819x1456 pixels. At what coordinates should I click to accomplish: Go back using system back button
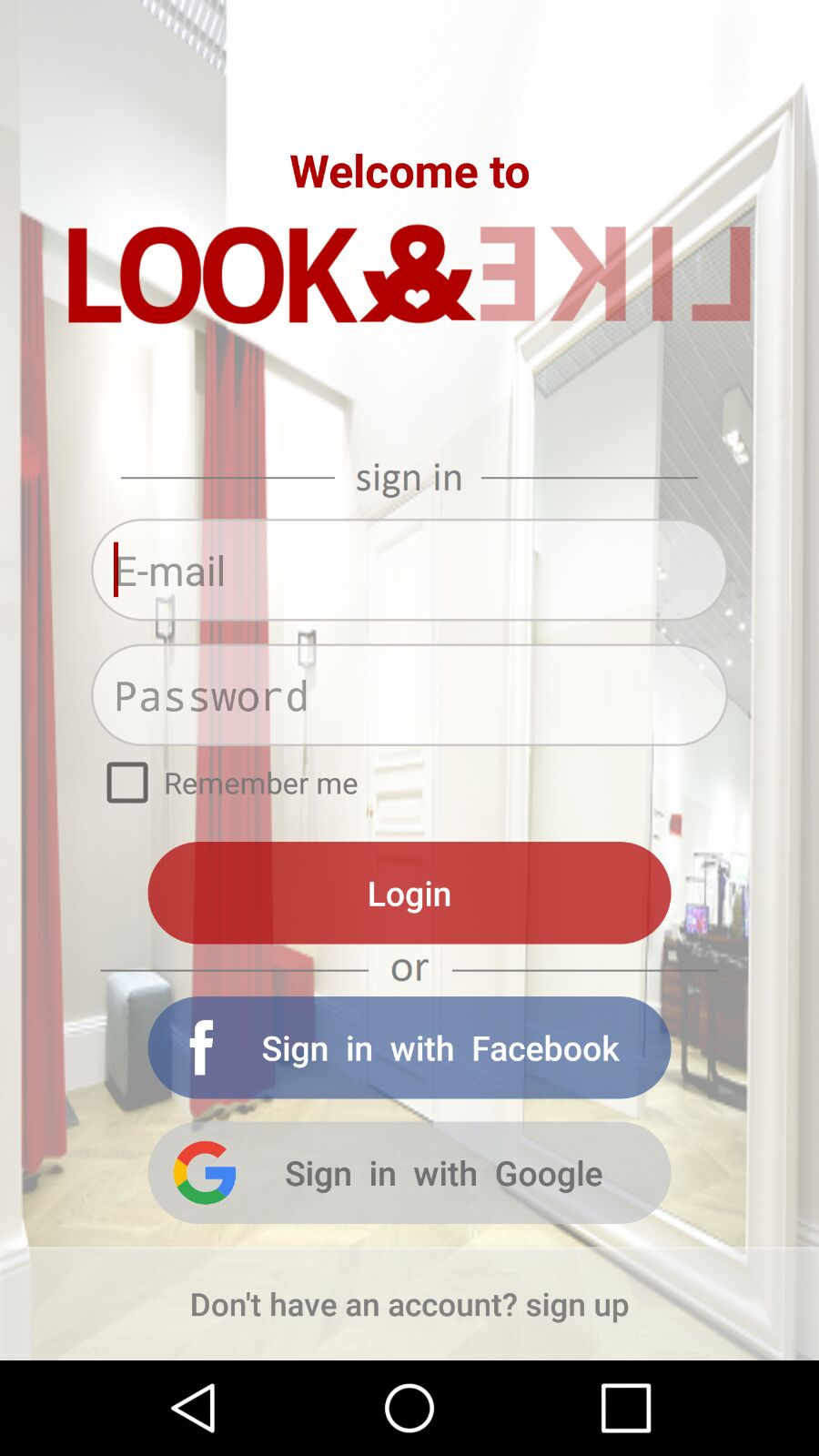coord(193,1407)
